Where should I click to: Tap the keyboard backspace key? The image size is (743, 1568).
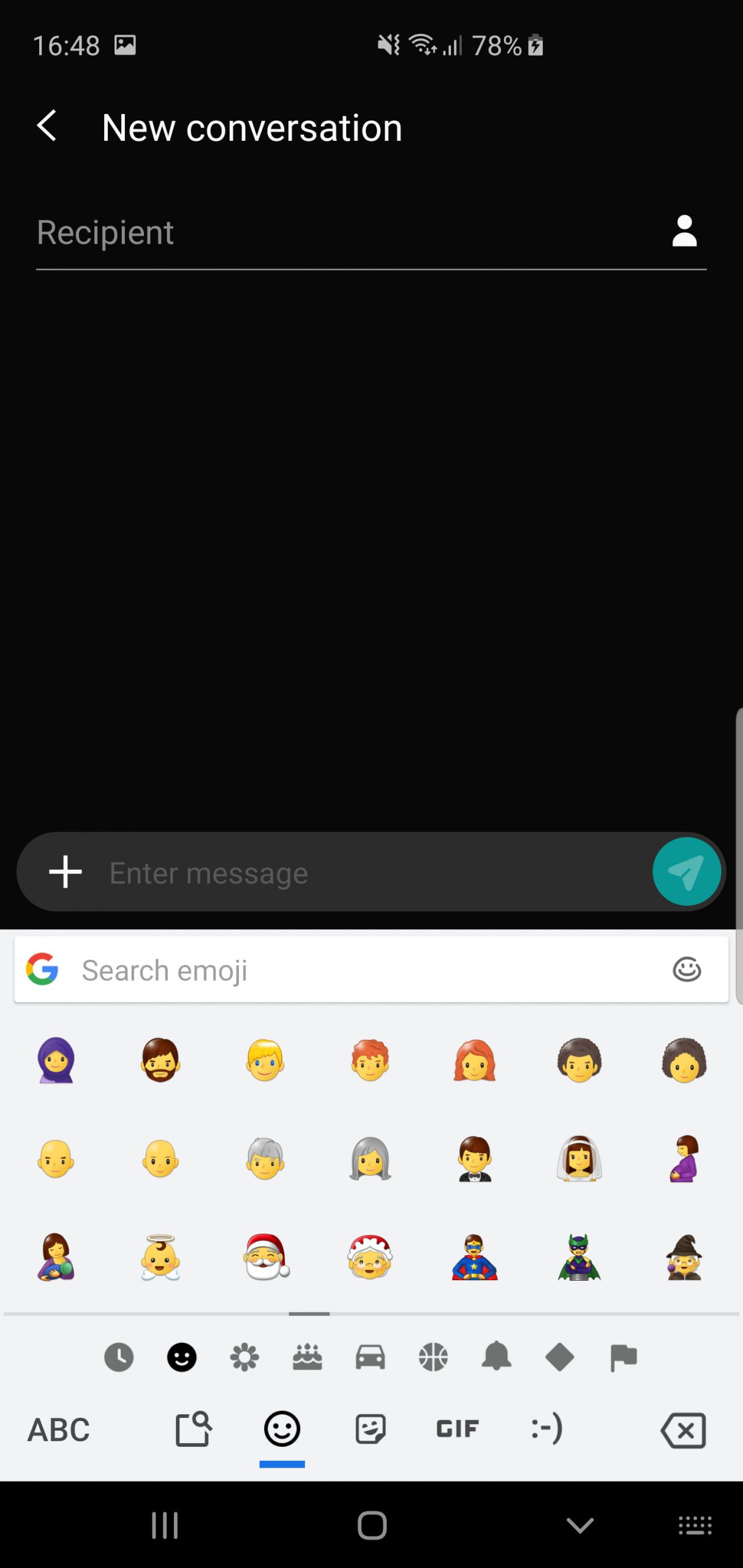684,1430
